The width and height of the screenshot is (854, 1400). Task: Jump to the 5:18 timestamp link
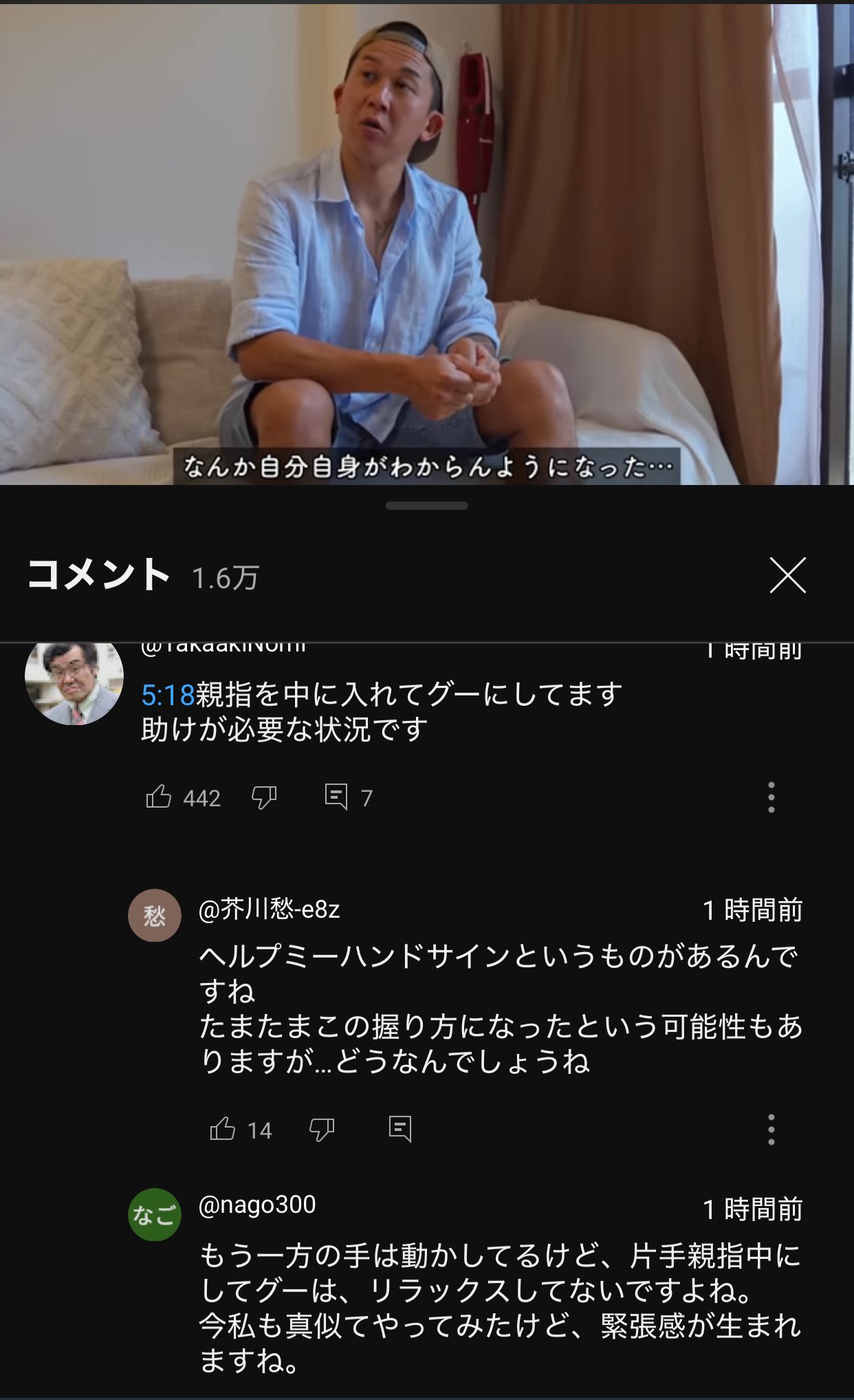point(168,696)
